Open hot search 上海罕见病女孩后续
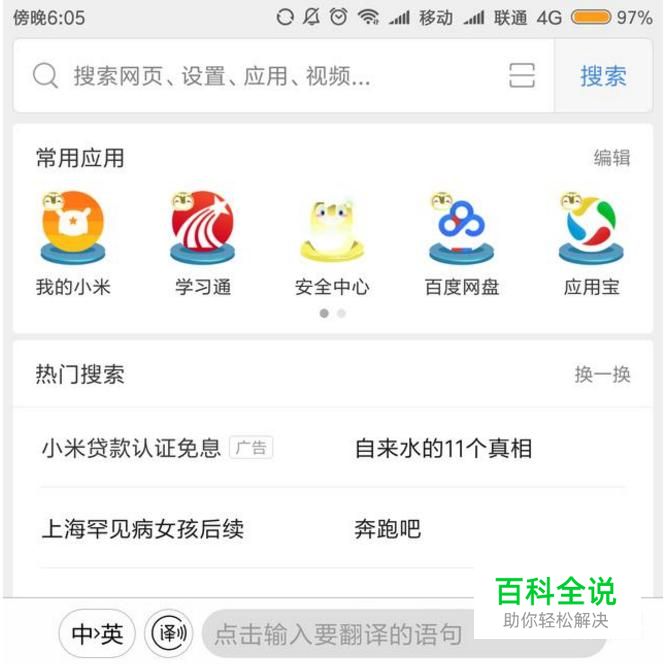Screen dimensions: 666x664 click(x=143, y=529)
